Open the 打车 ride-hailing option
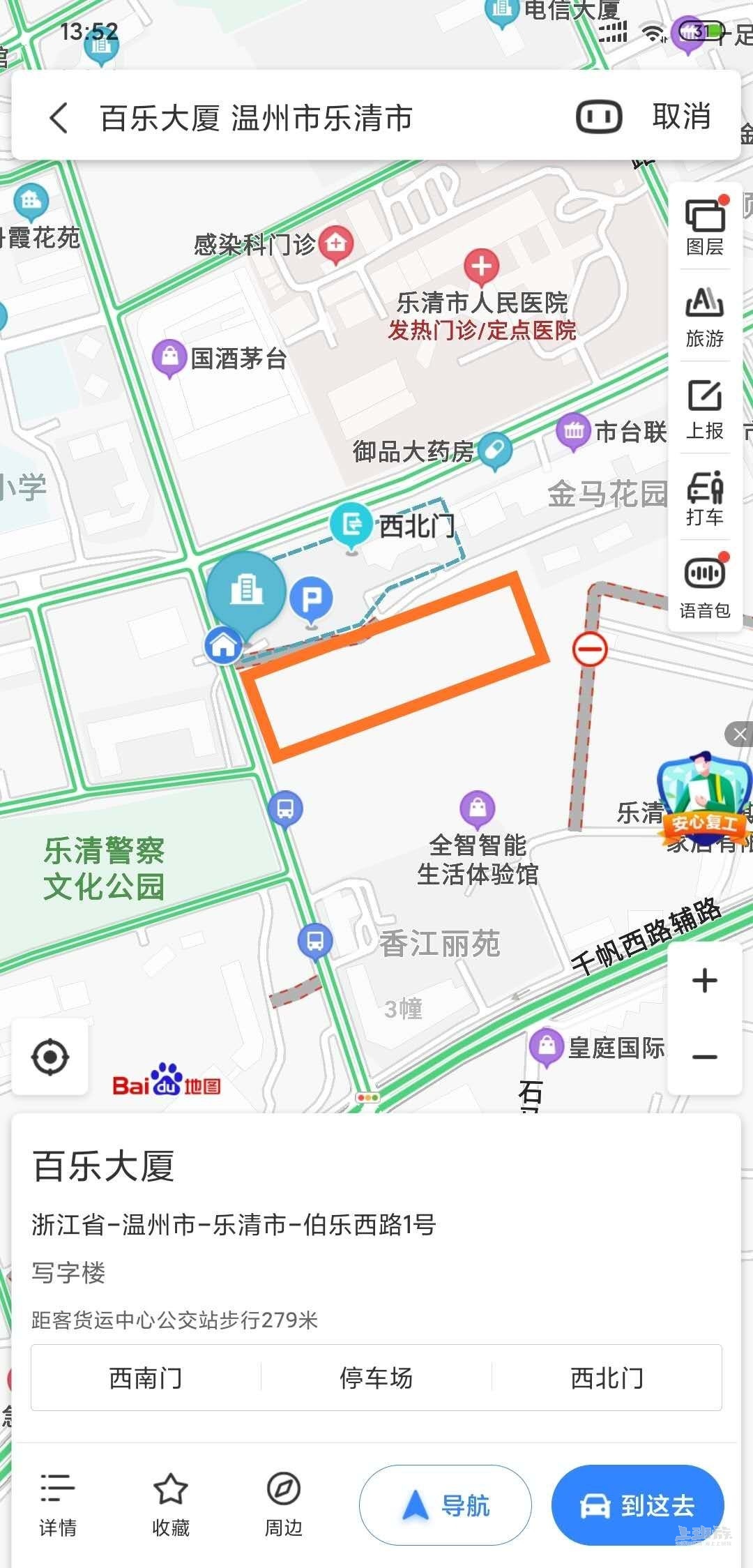753x1568 pixels. [x=704, y=497]
